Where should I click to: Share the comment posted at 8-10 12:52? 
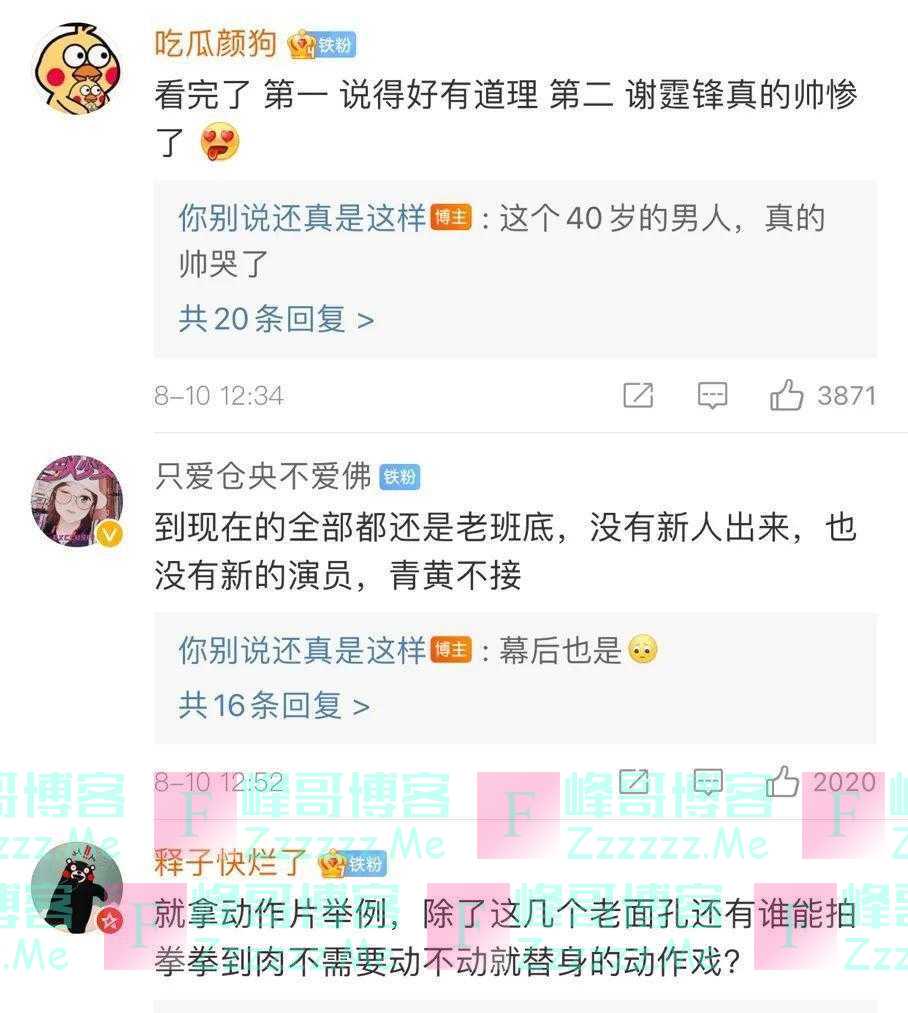tap(634, 780)
